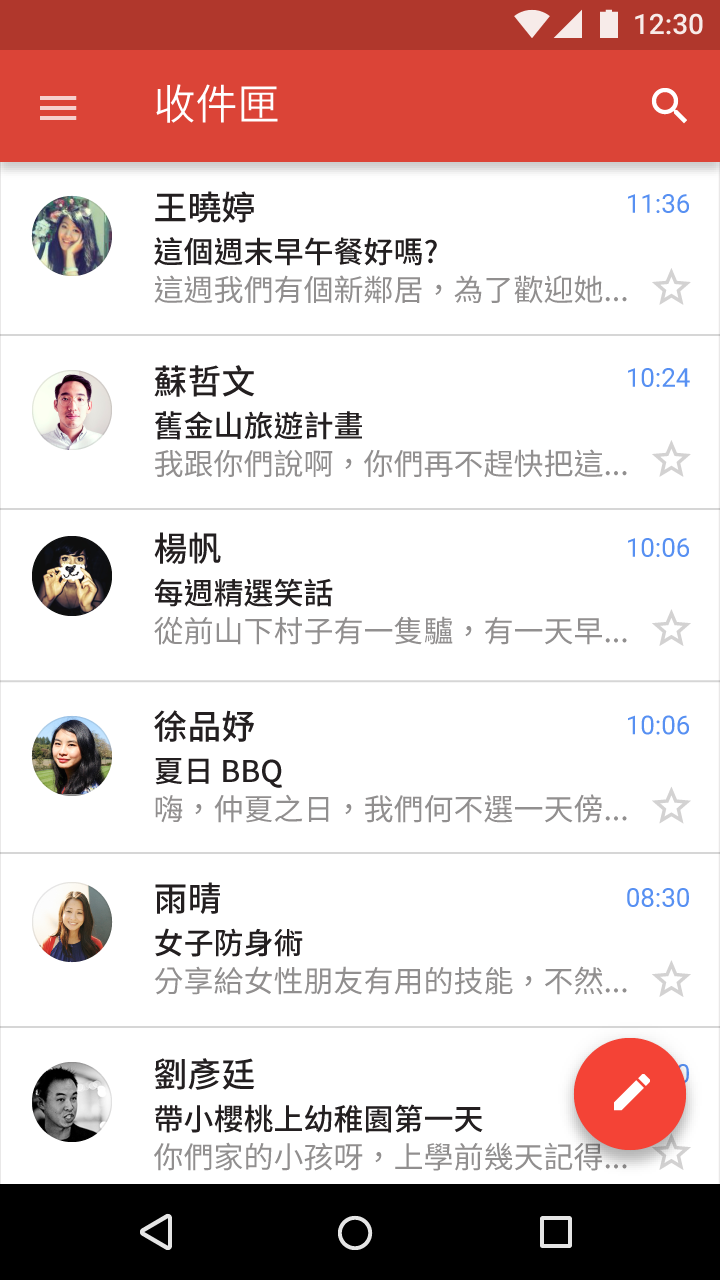This screenshot has height=1280, width=720.
Task: Compose a new email with pencil button
Action: point(630,1093)
